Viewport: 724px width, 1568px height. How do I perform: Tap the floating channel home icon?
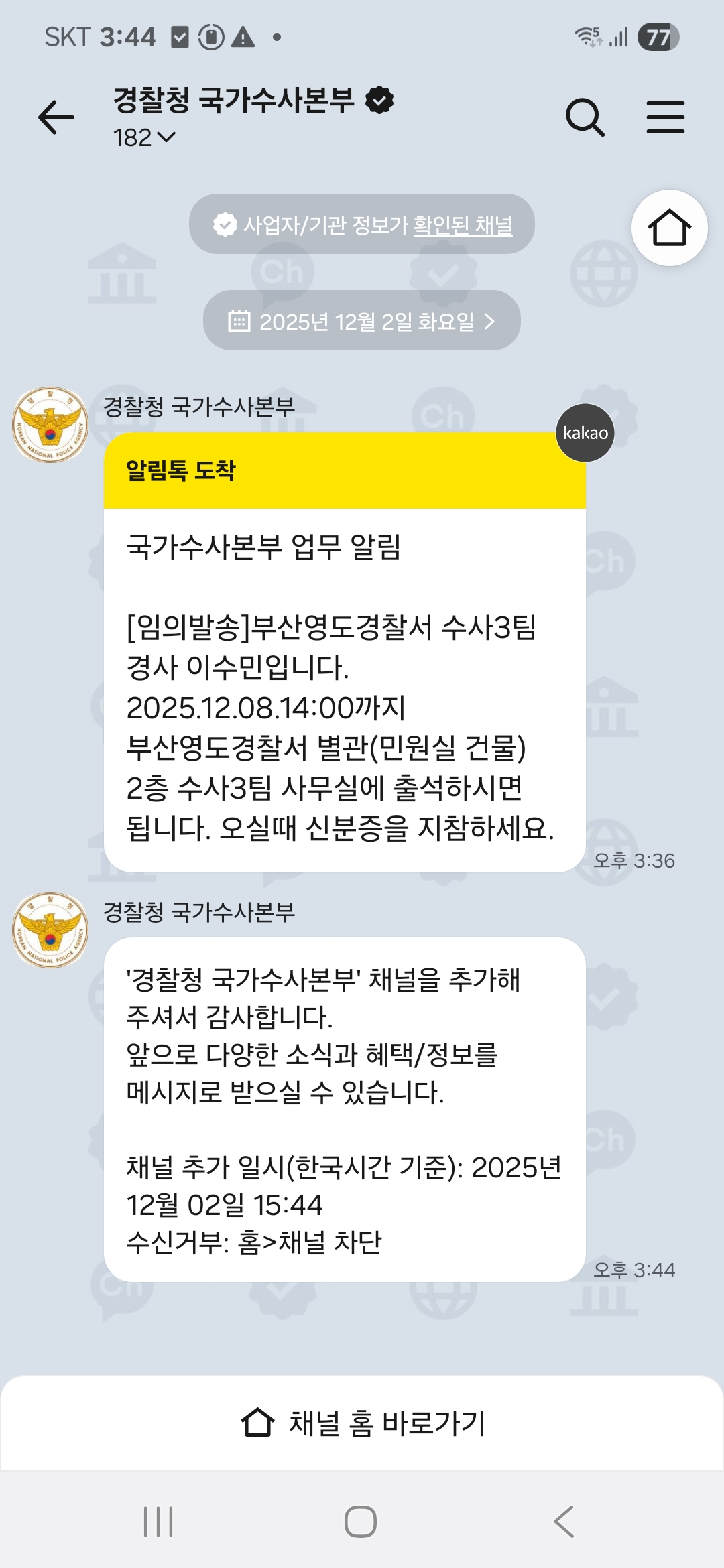click(x=669, y=228)
